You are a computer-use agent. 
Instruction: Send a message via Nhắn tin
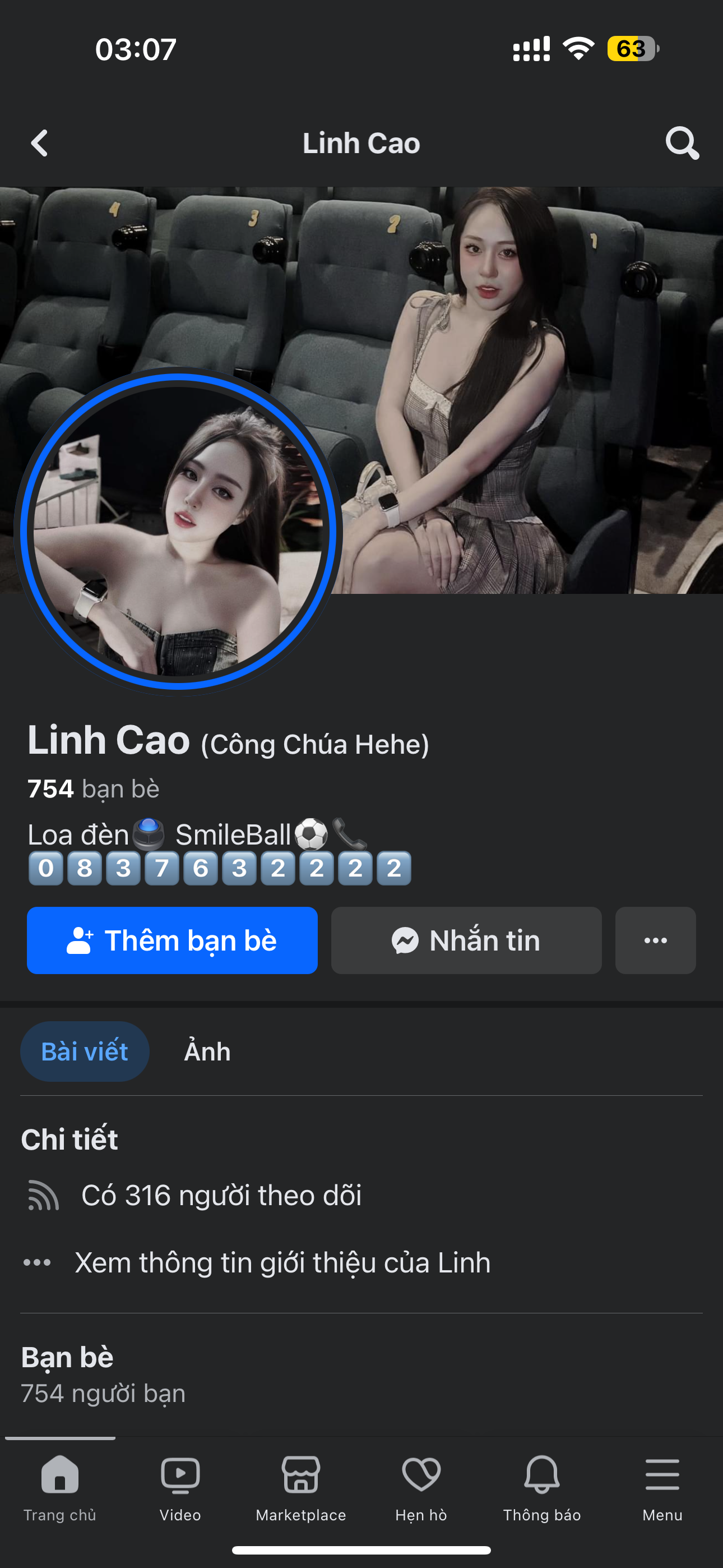click(x=466, y=940)
